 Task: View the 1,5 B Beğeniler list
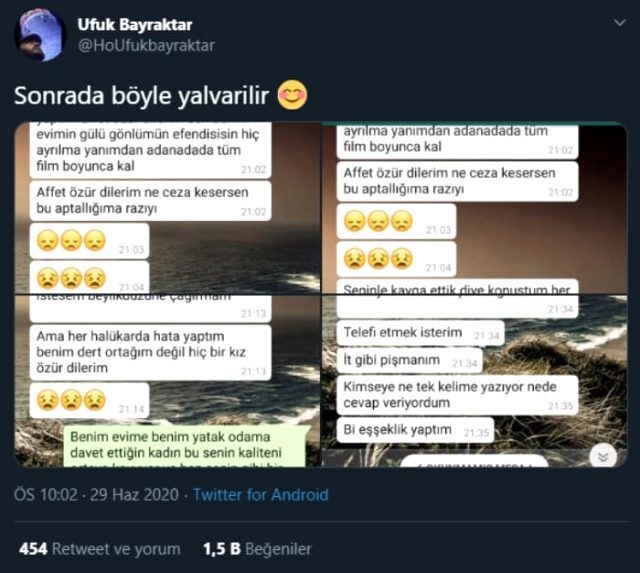point(257,549)
